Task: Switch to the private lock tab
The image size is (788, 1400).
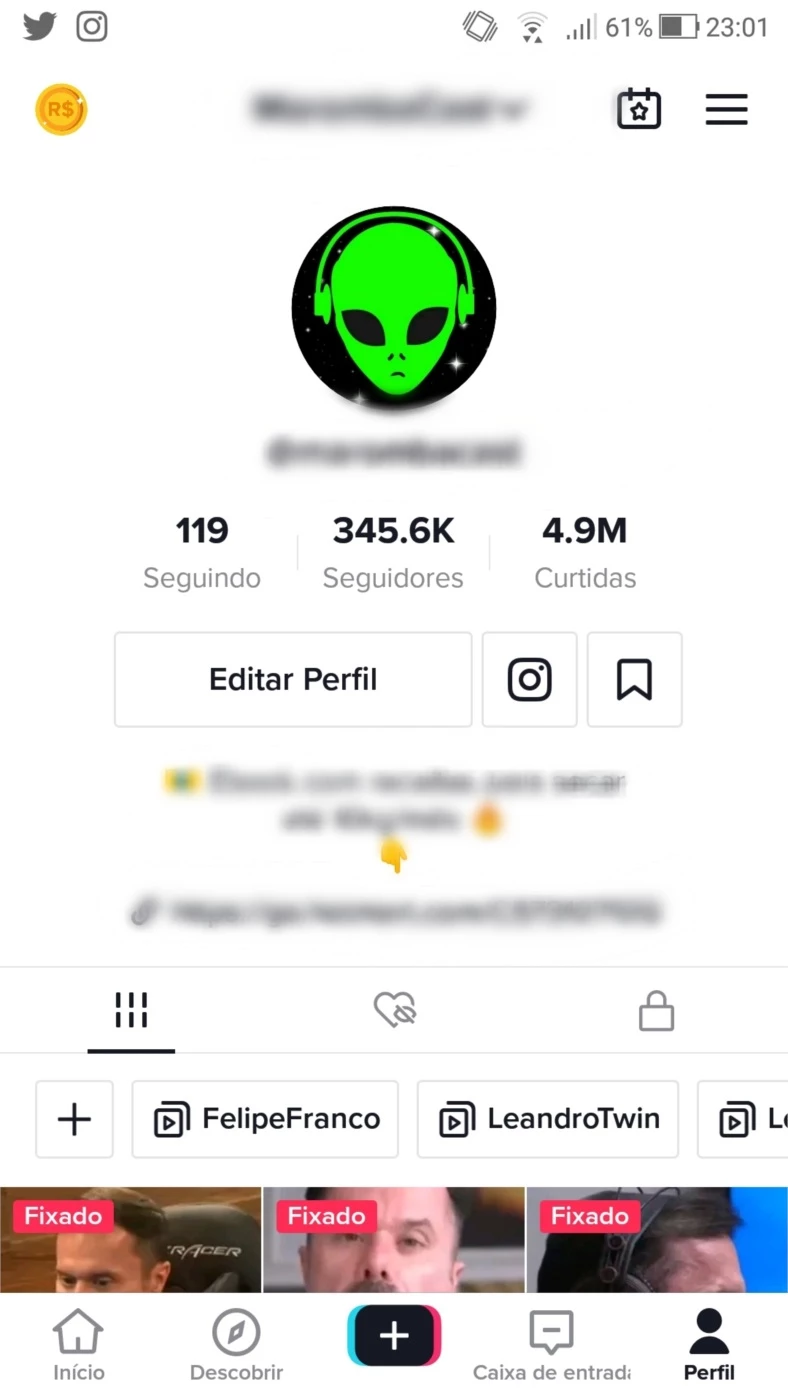Action: [656, 1010]
